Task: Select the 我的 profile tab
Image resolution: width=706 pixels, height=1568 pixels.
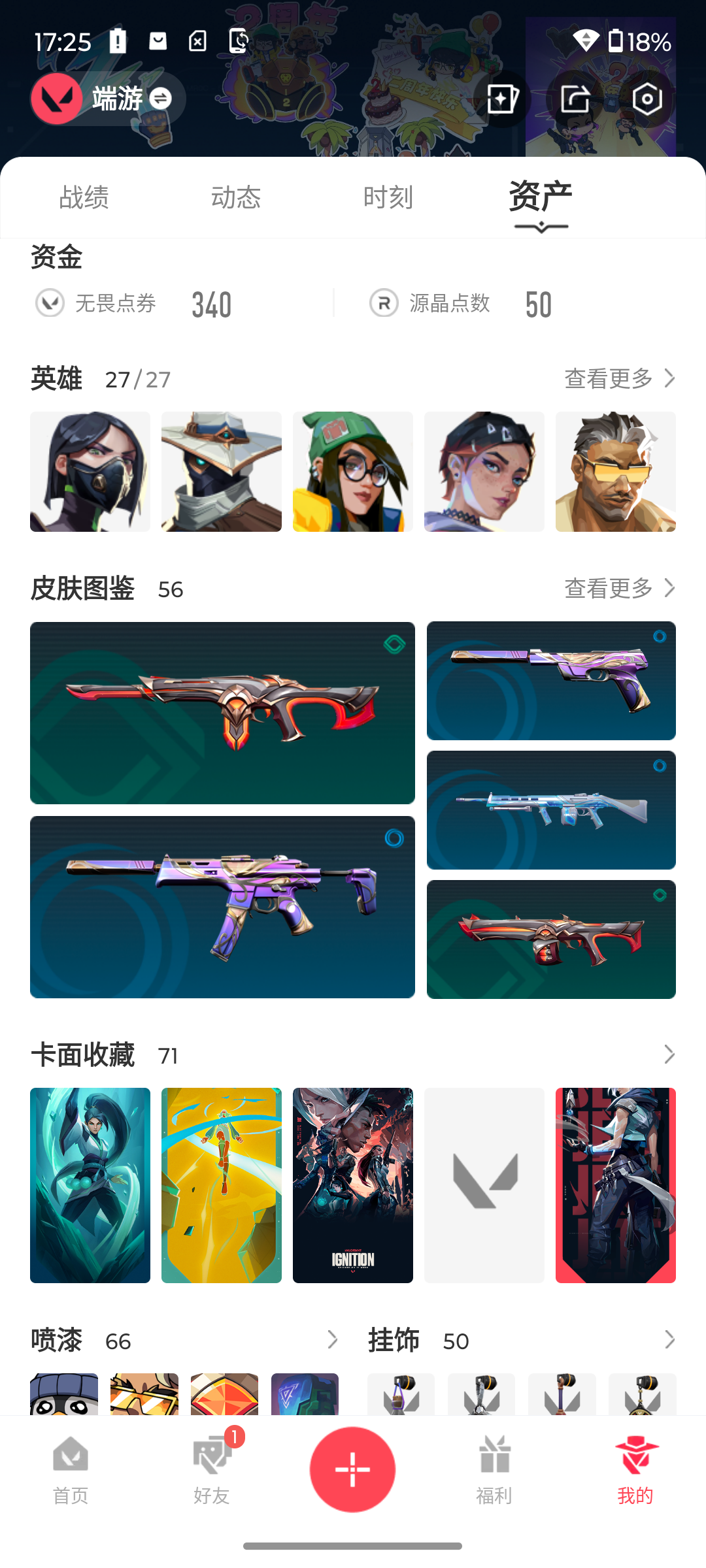Action: pos(635,1471)
